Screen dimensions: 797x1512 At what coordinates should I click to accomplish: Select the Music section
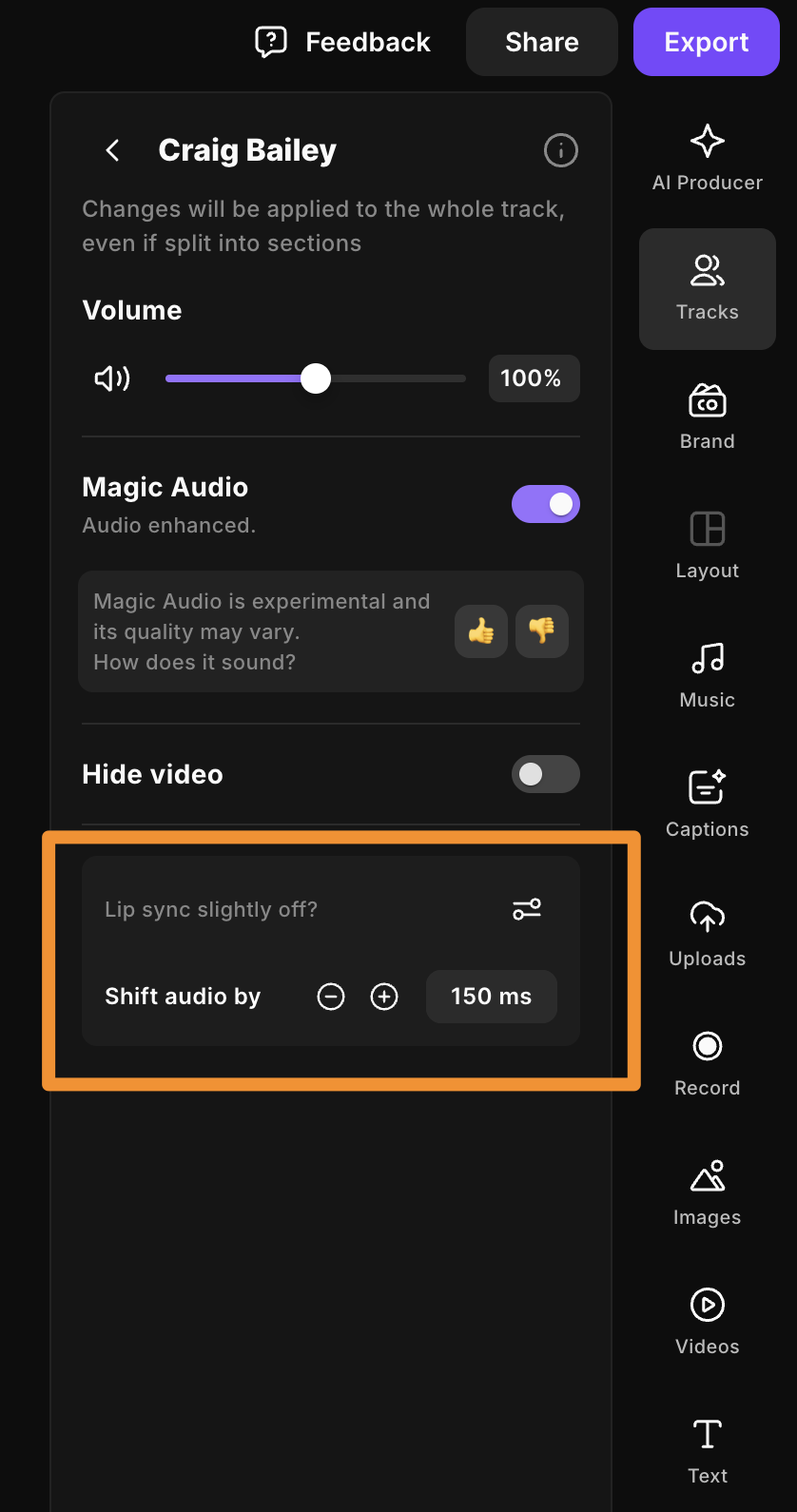tap(707, 676)
